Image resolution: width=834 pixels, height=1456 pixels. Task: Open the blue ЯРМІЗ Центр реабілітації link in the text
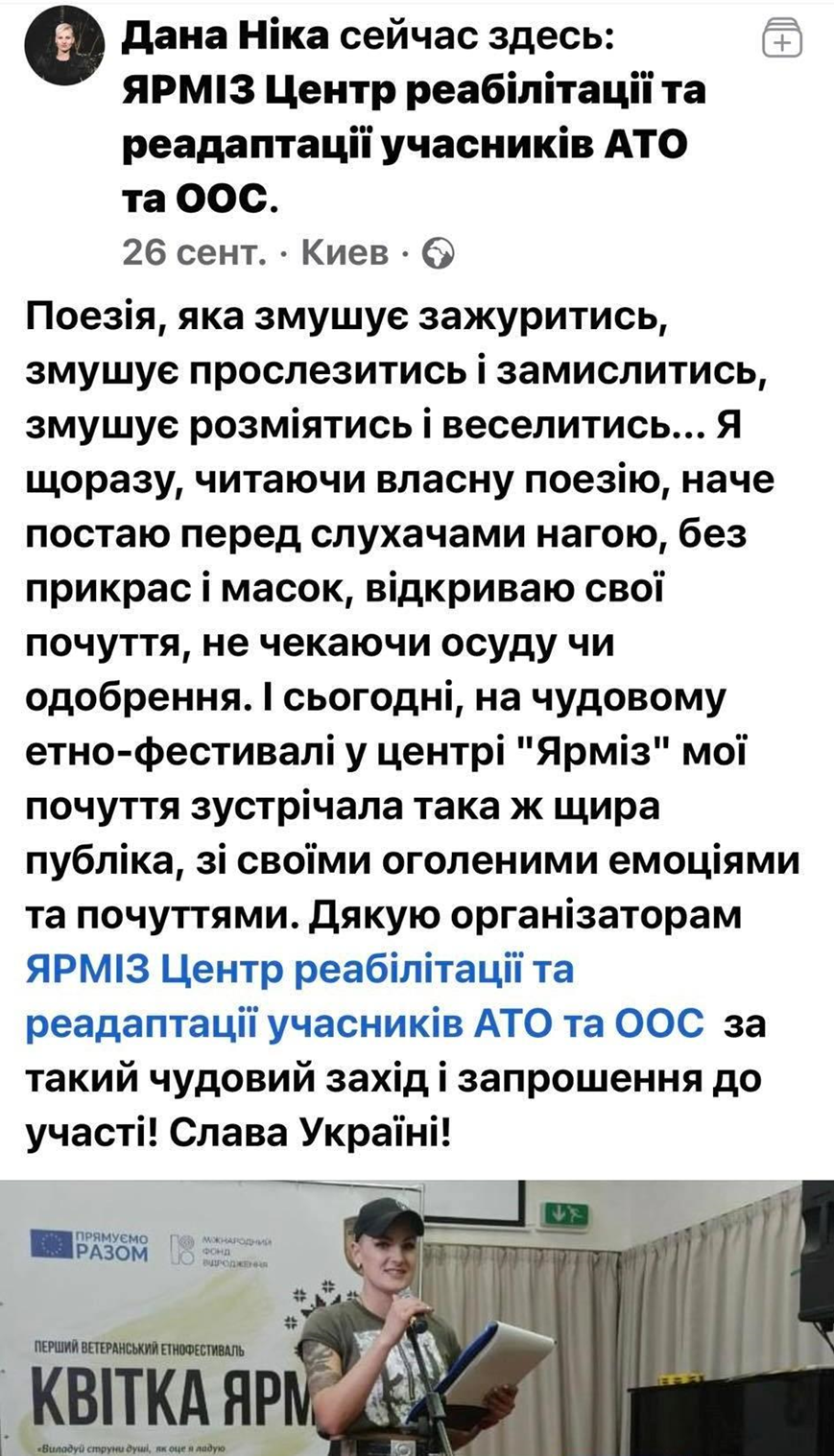(x=365, y=997)
